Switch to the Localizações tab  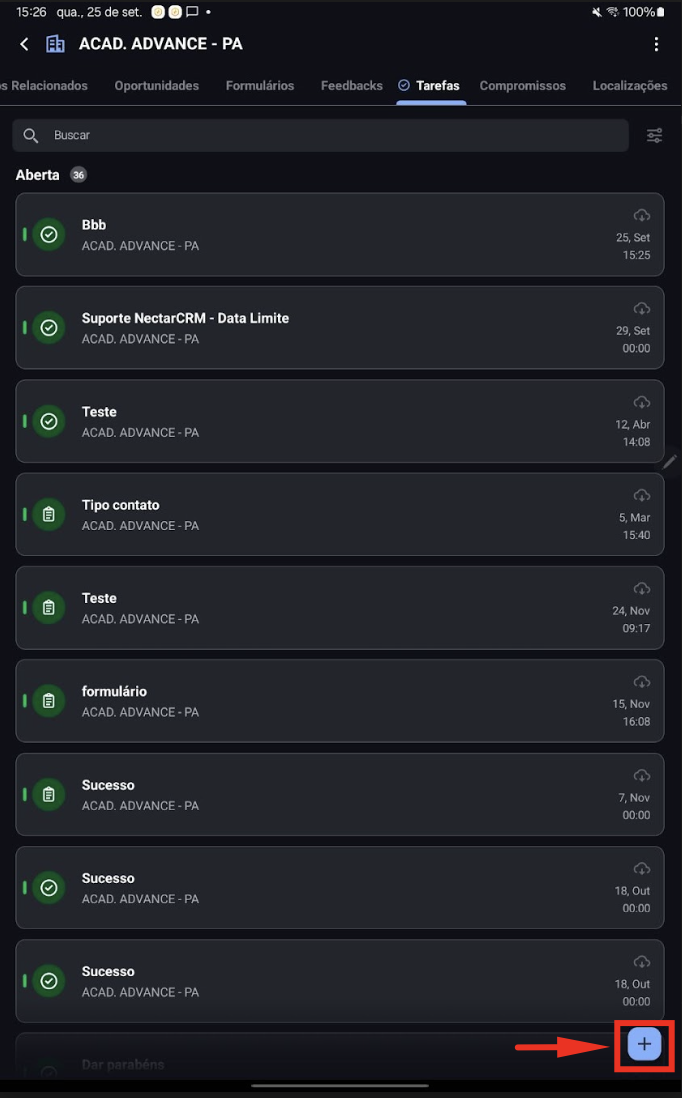(x=629, y=85)
